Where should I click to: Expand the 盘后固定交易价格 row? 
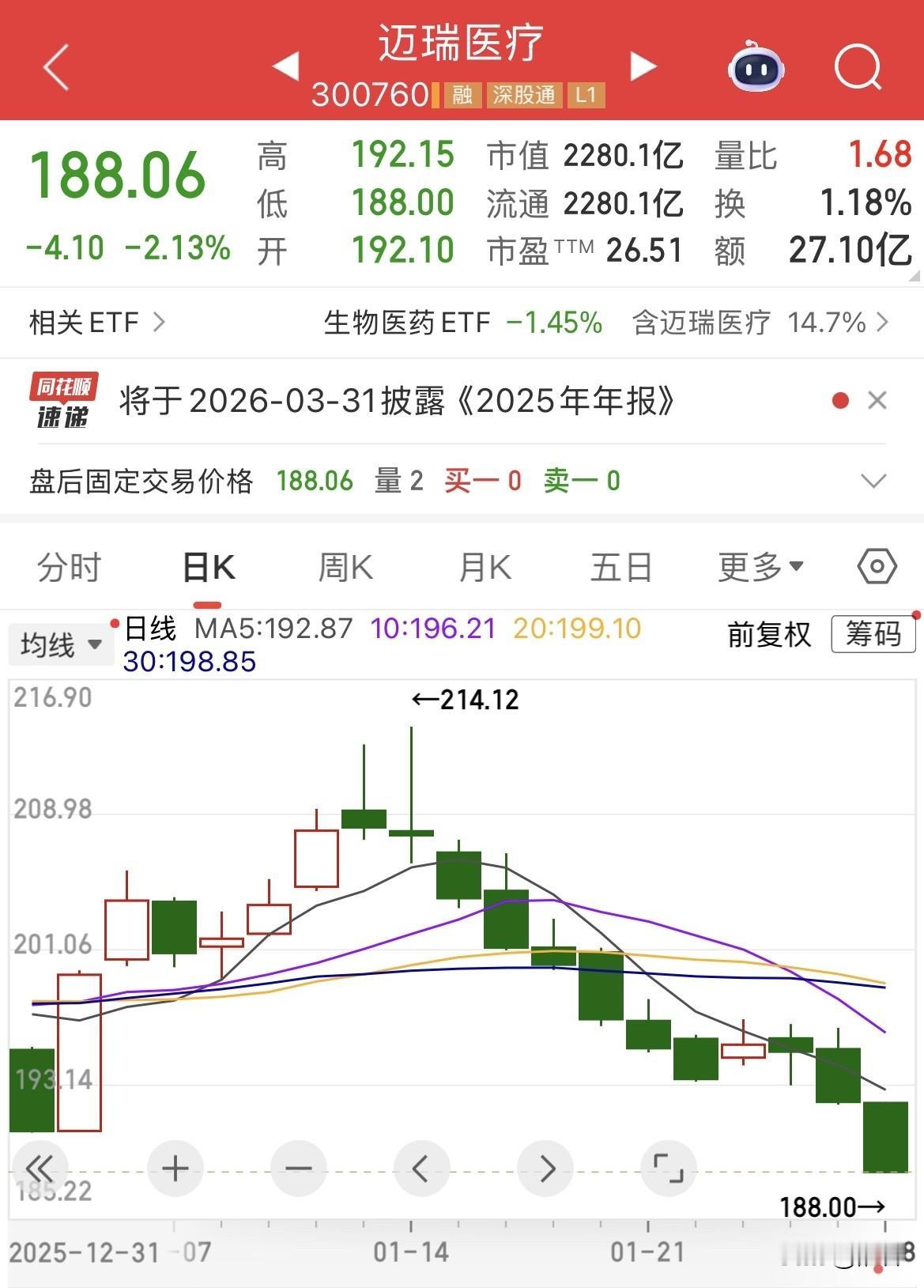(x=873, y=481)
